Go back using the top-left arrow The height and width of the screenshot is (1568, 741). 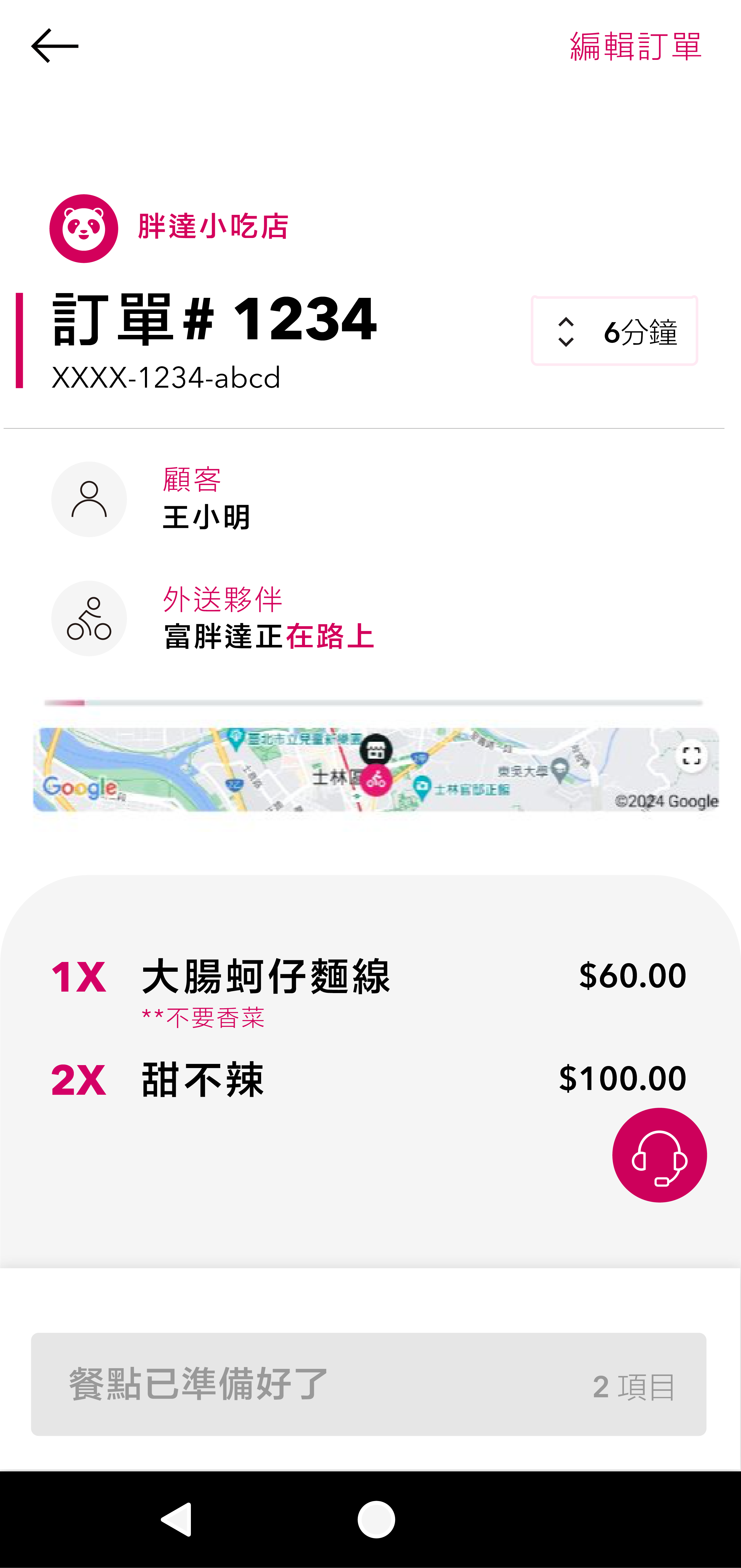(x=55, y=46)
